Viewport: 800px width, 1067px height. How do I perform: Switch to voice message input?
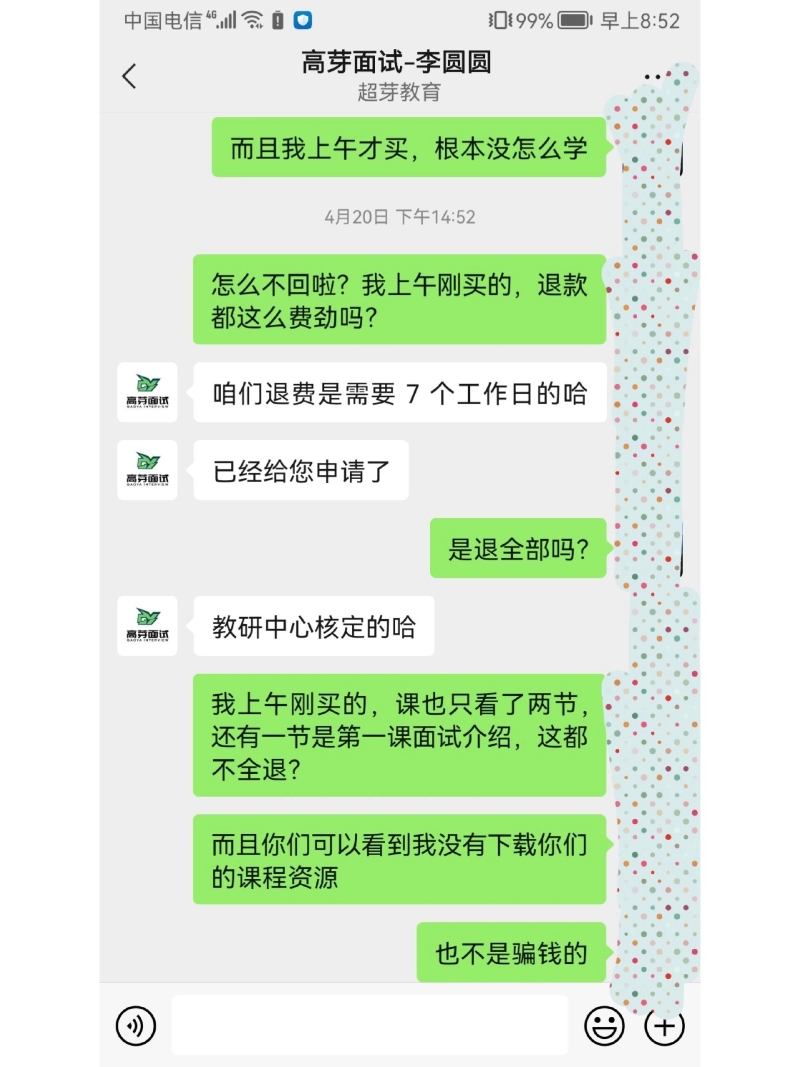tap(136, 1025)
